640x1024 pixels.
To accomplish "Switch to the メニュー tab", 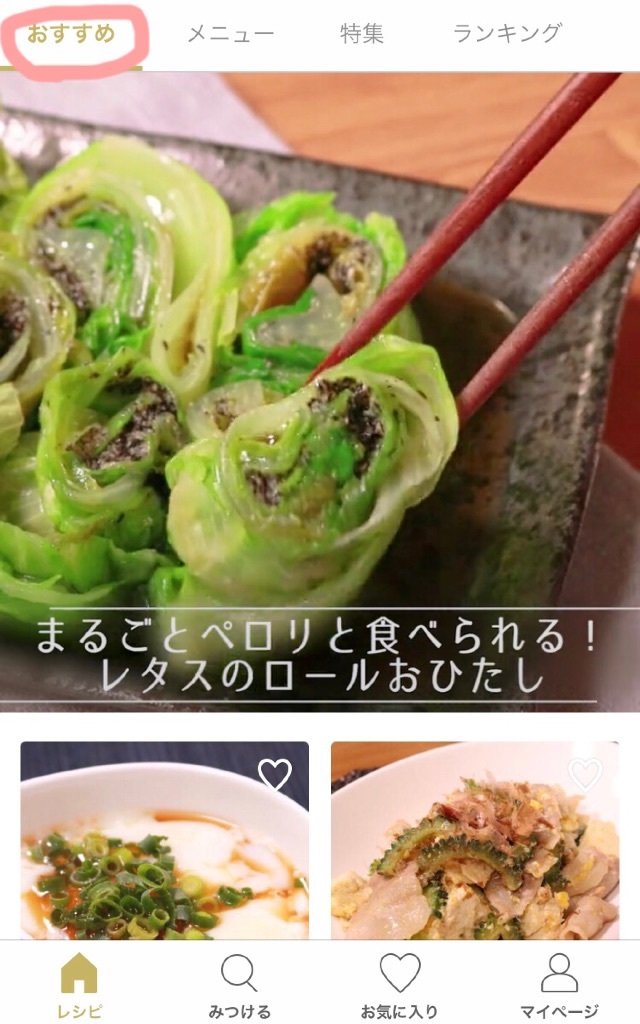I will 230,34.
